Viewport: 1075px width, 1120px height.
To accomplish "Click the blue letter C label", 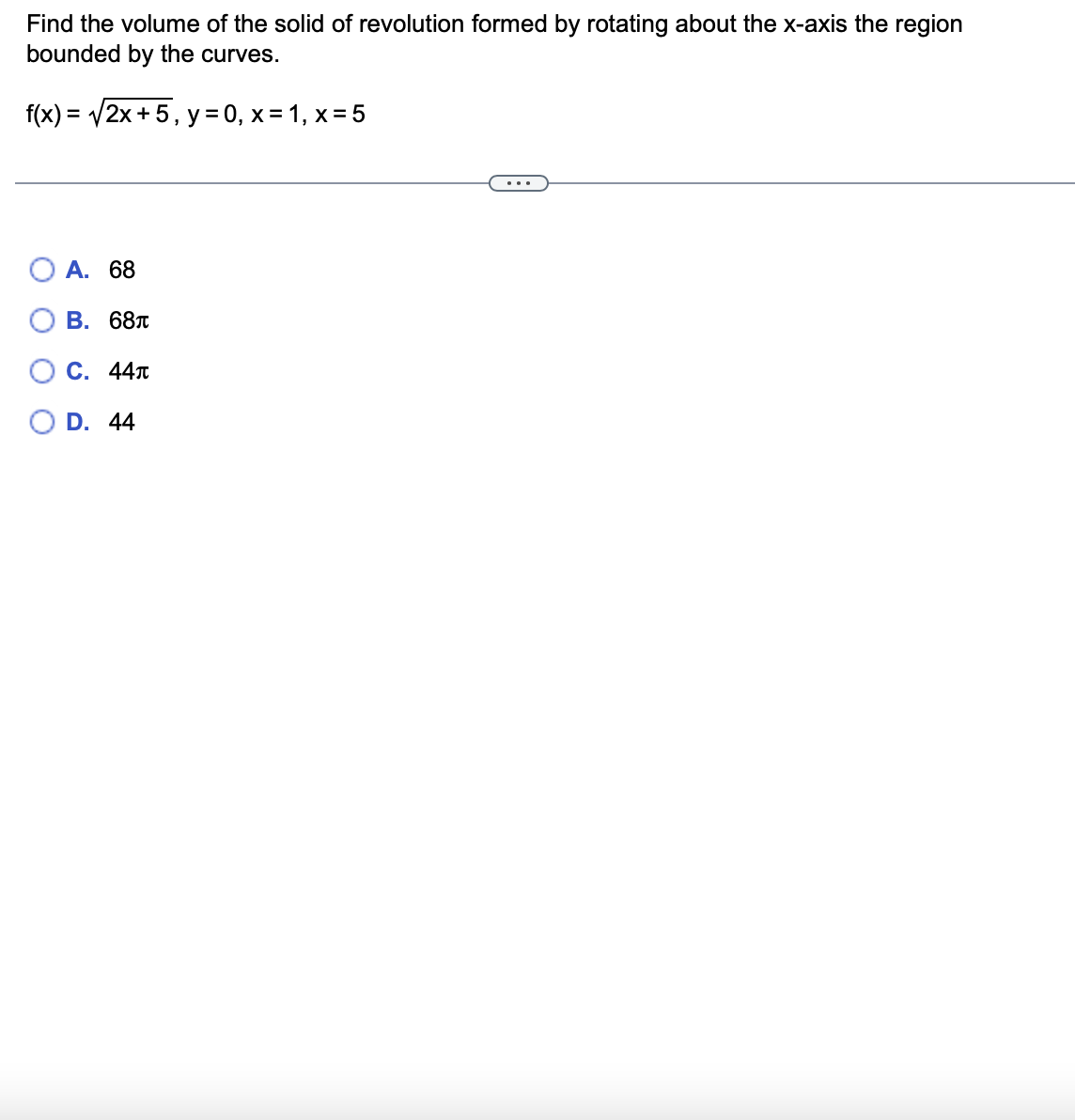I will [77, 372].
